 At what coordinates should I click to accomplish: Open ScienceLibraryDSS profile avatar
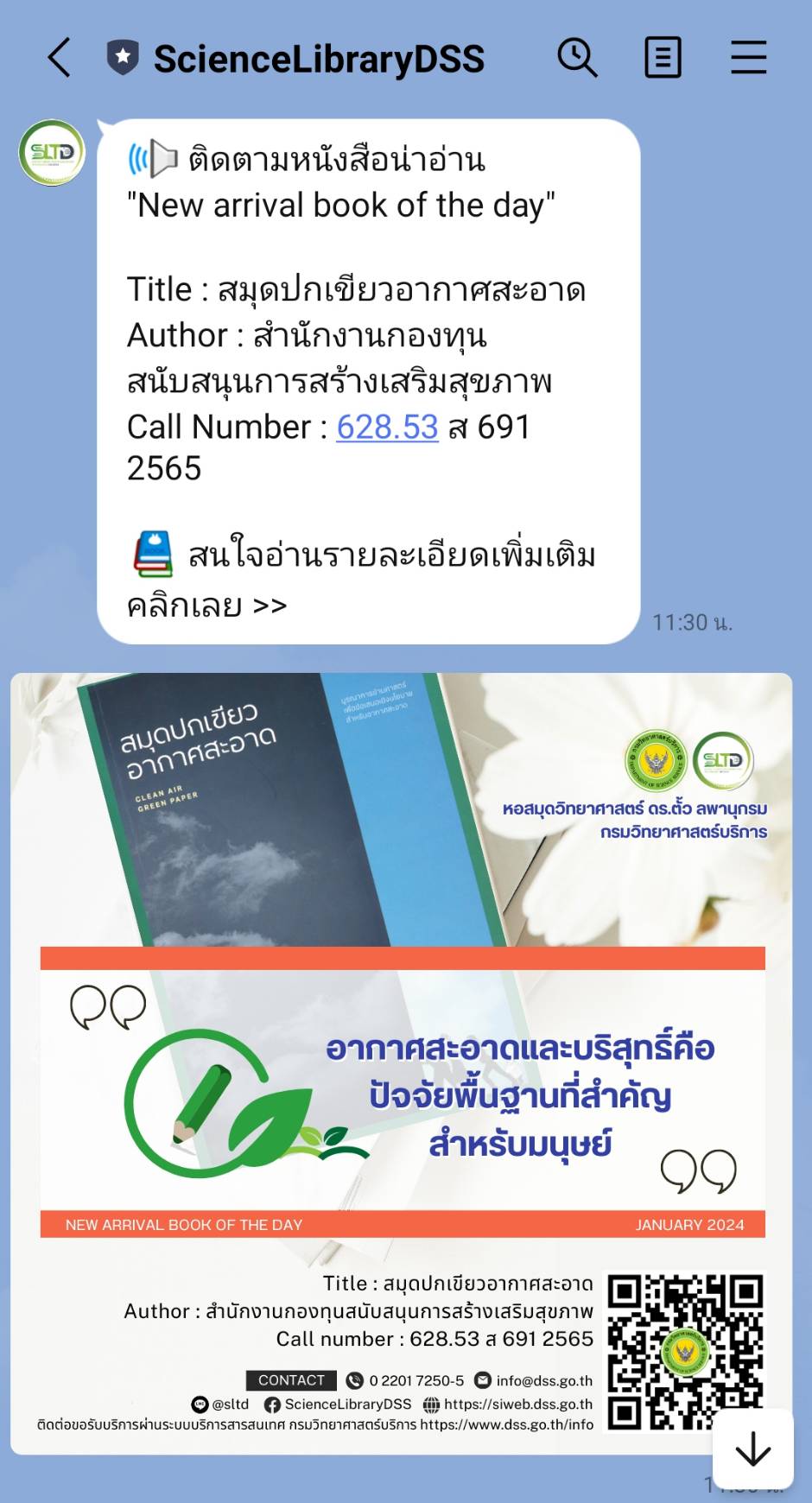point(52,153)
